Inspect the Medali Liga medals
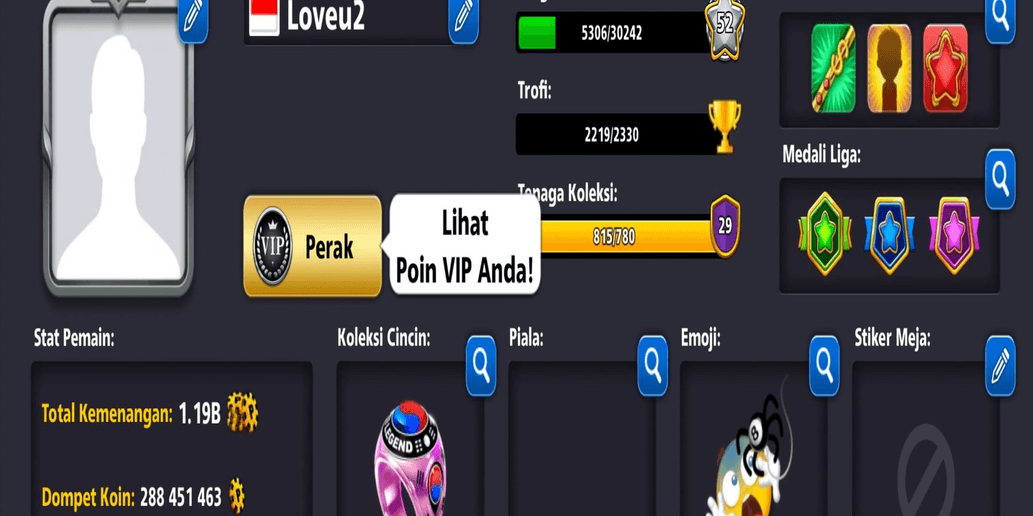1033x516 pixels. 1000,179
